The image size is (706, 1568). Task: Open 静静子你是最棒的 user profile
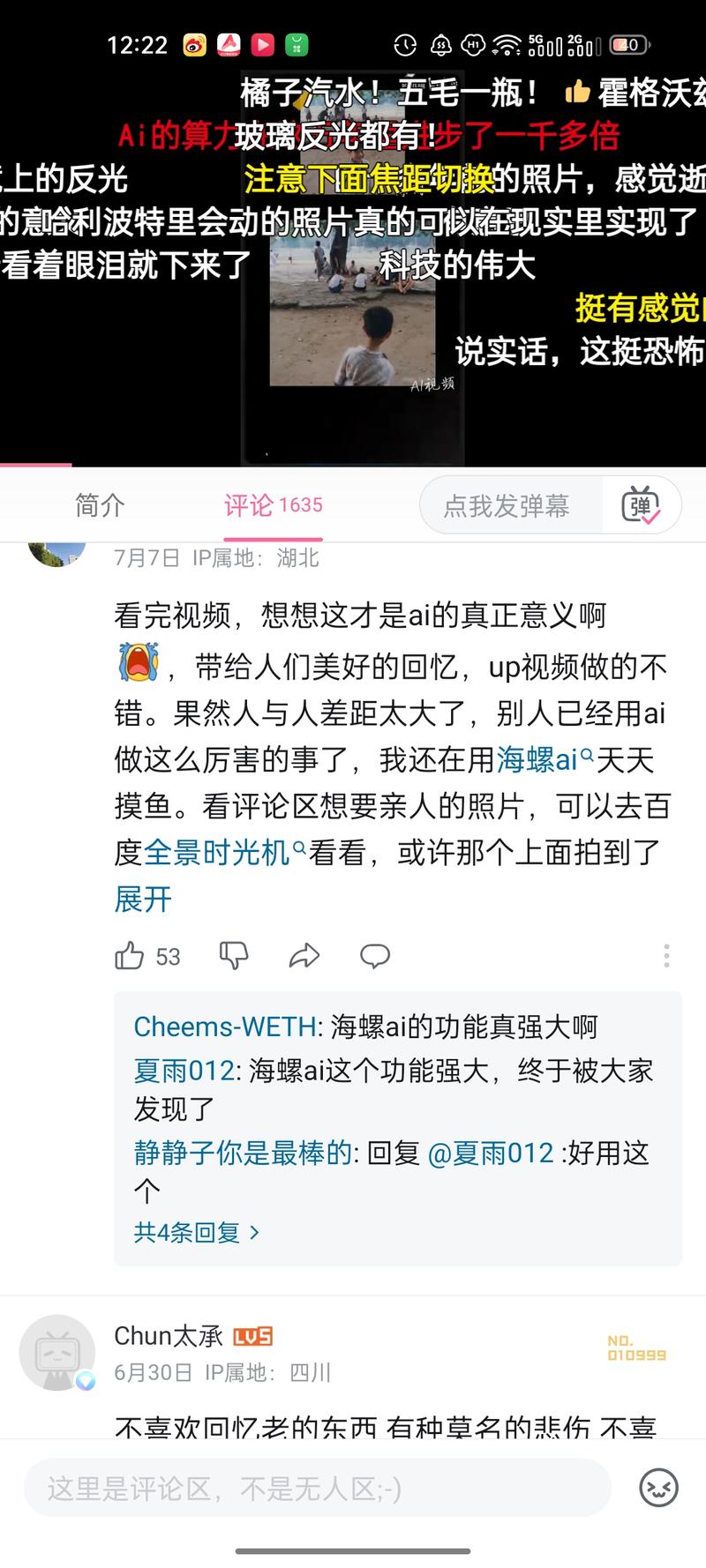click(243, 1154)
